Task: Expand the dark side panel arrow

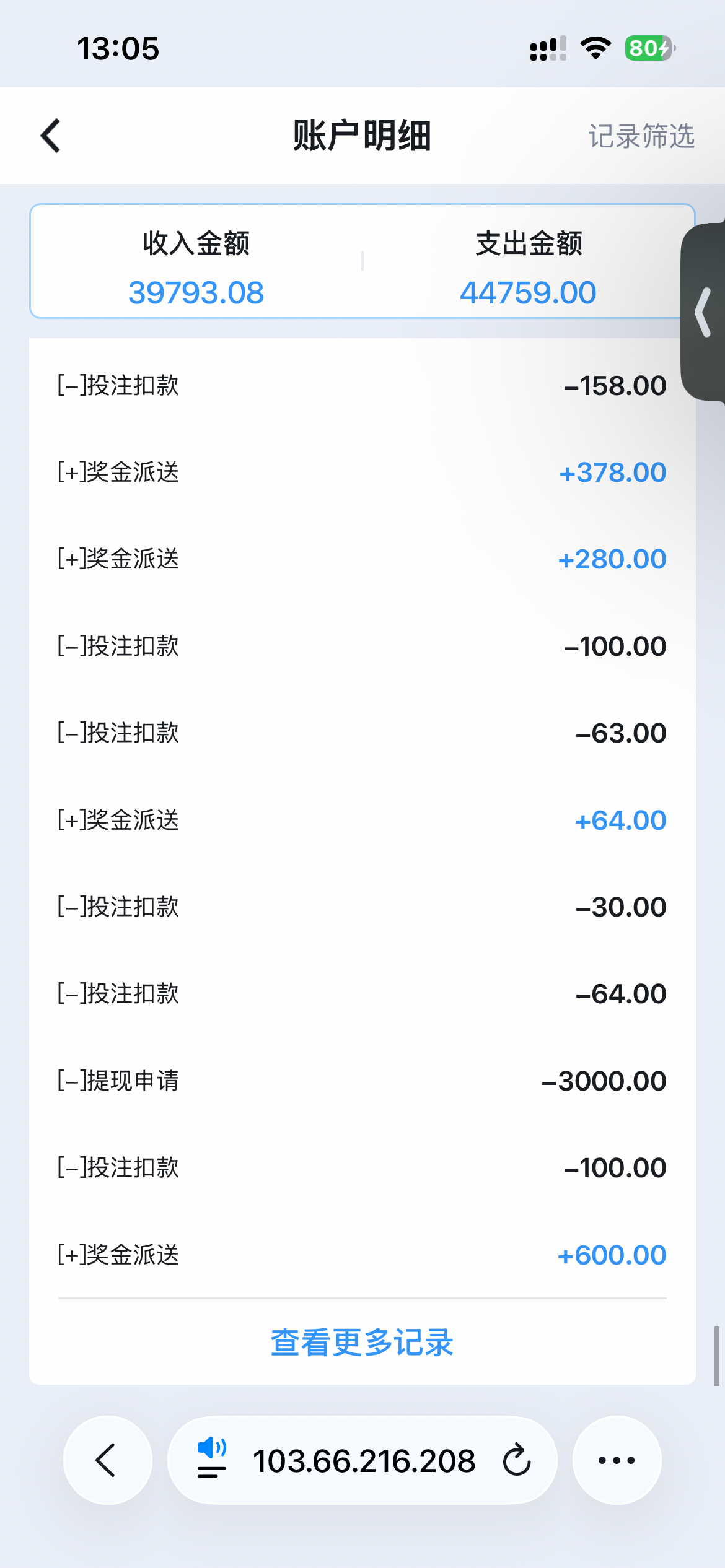Action: click(703, 313)
